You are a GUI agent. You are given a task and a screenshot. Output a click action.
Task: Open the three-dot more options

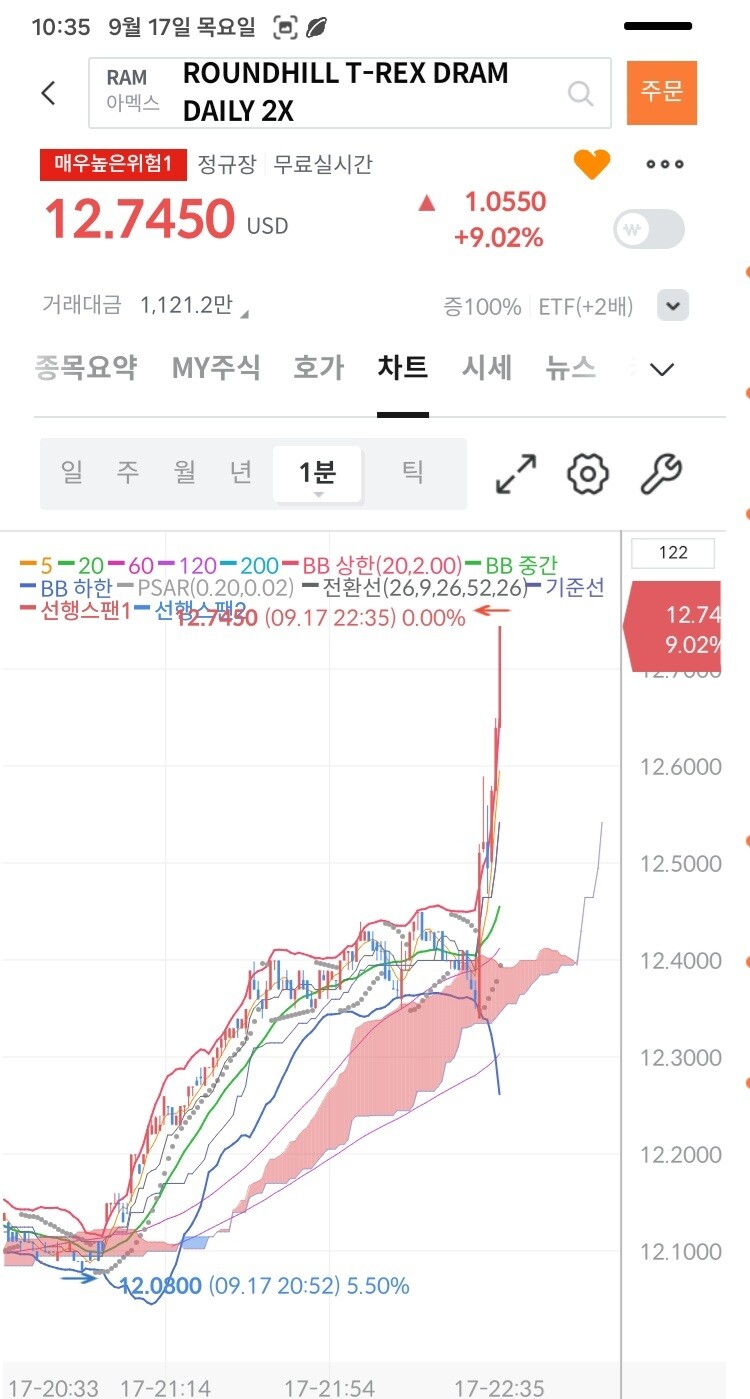665,165
